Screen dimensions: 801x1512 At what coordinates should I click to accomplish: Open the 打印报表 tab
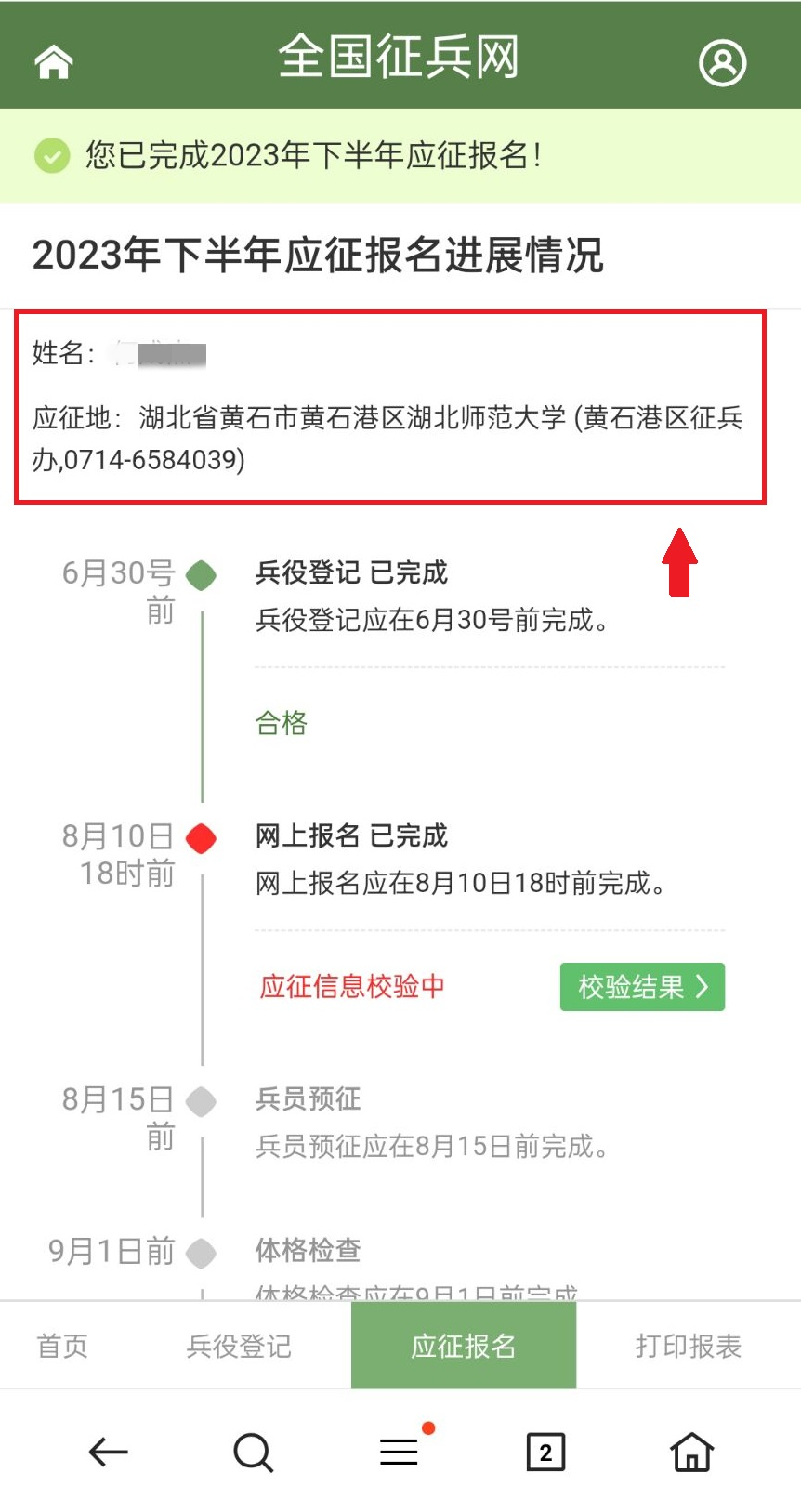pyautogui.click(x=688, y=1345)
